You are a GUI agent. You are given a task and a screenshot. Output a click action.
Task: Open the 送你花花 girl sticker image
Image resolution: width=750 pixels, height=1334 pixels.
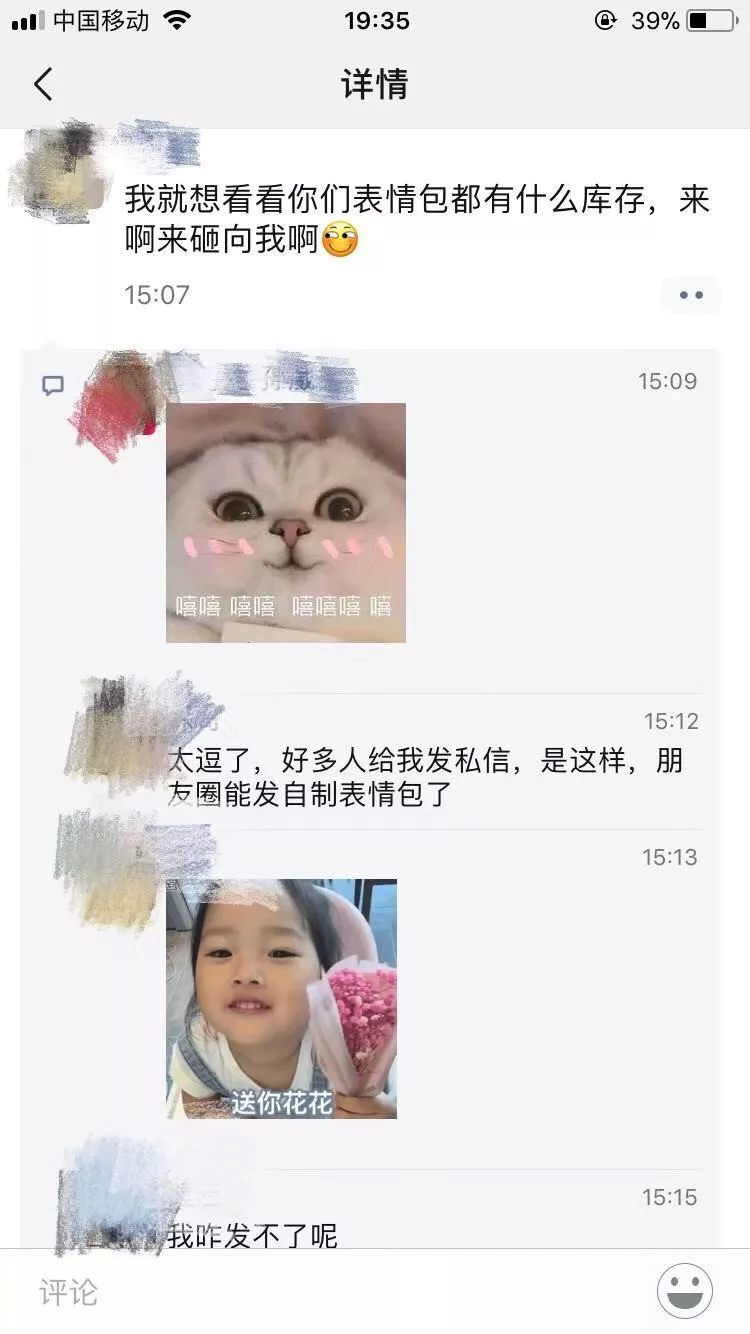click(281, 998)
